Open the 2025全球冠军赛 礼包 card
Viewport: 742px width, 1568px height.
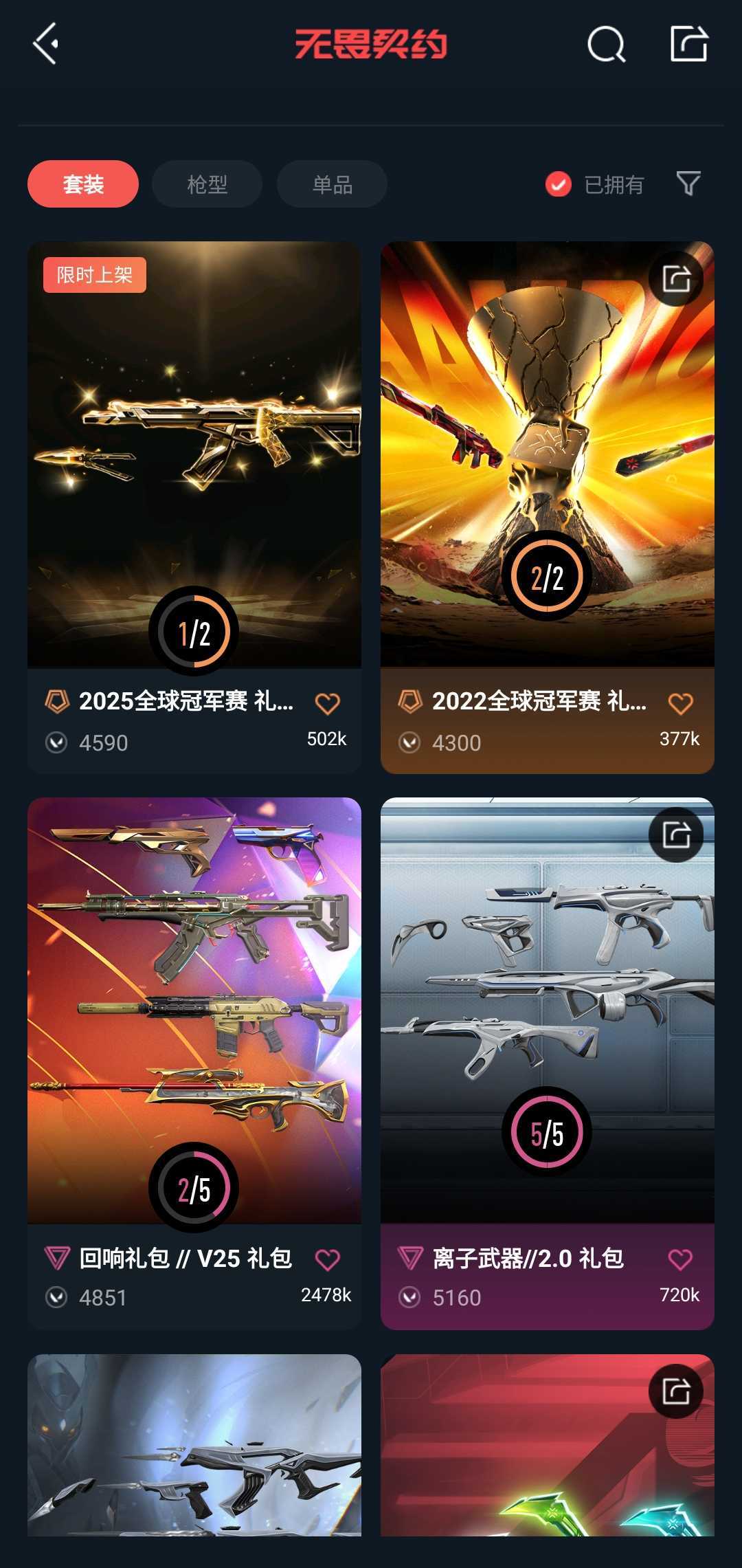[x=194, y=507]
